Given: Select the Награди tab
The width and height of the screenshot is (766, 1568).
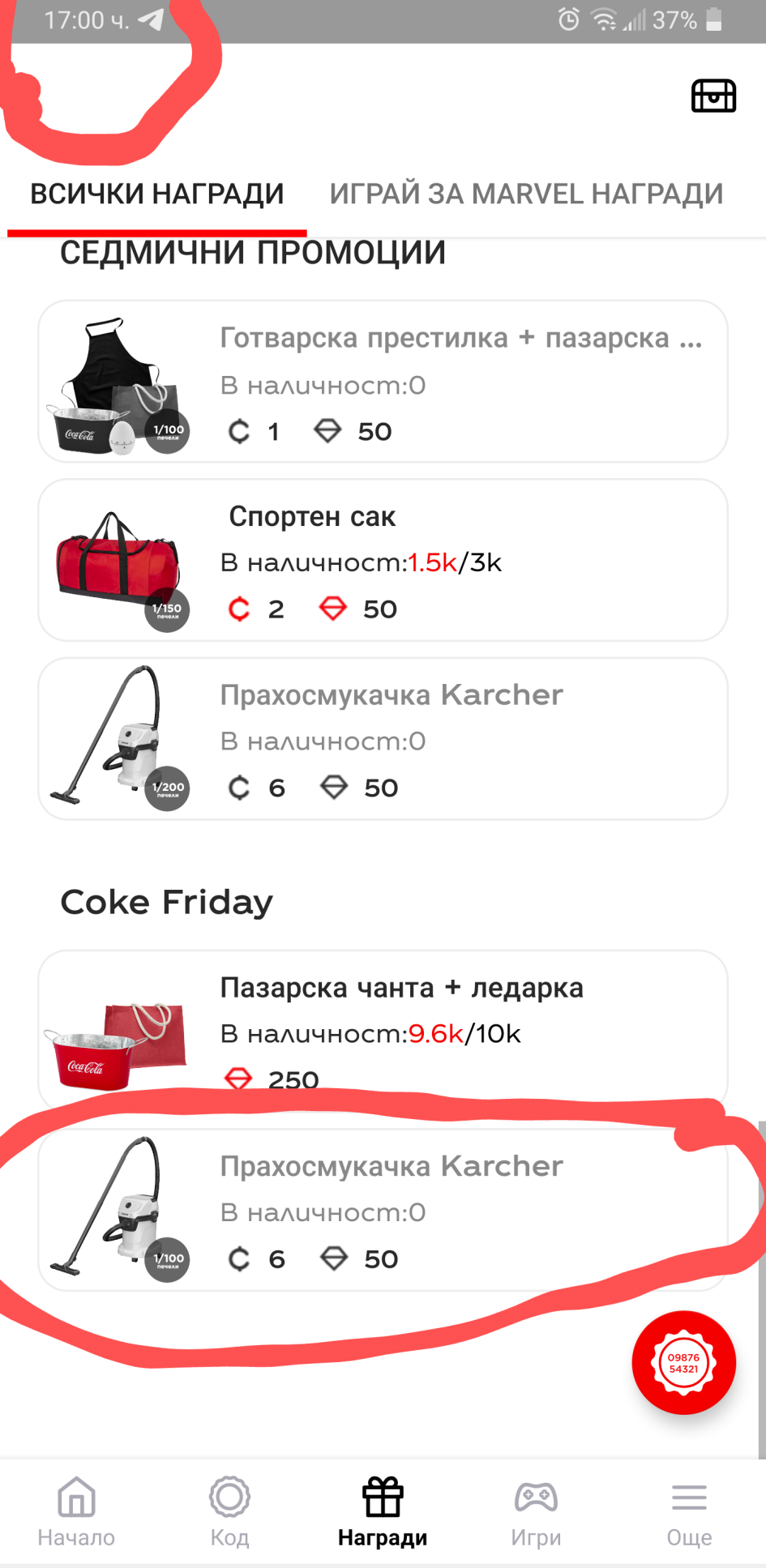Looking at the screenshot, I should 383,1512.
